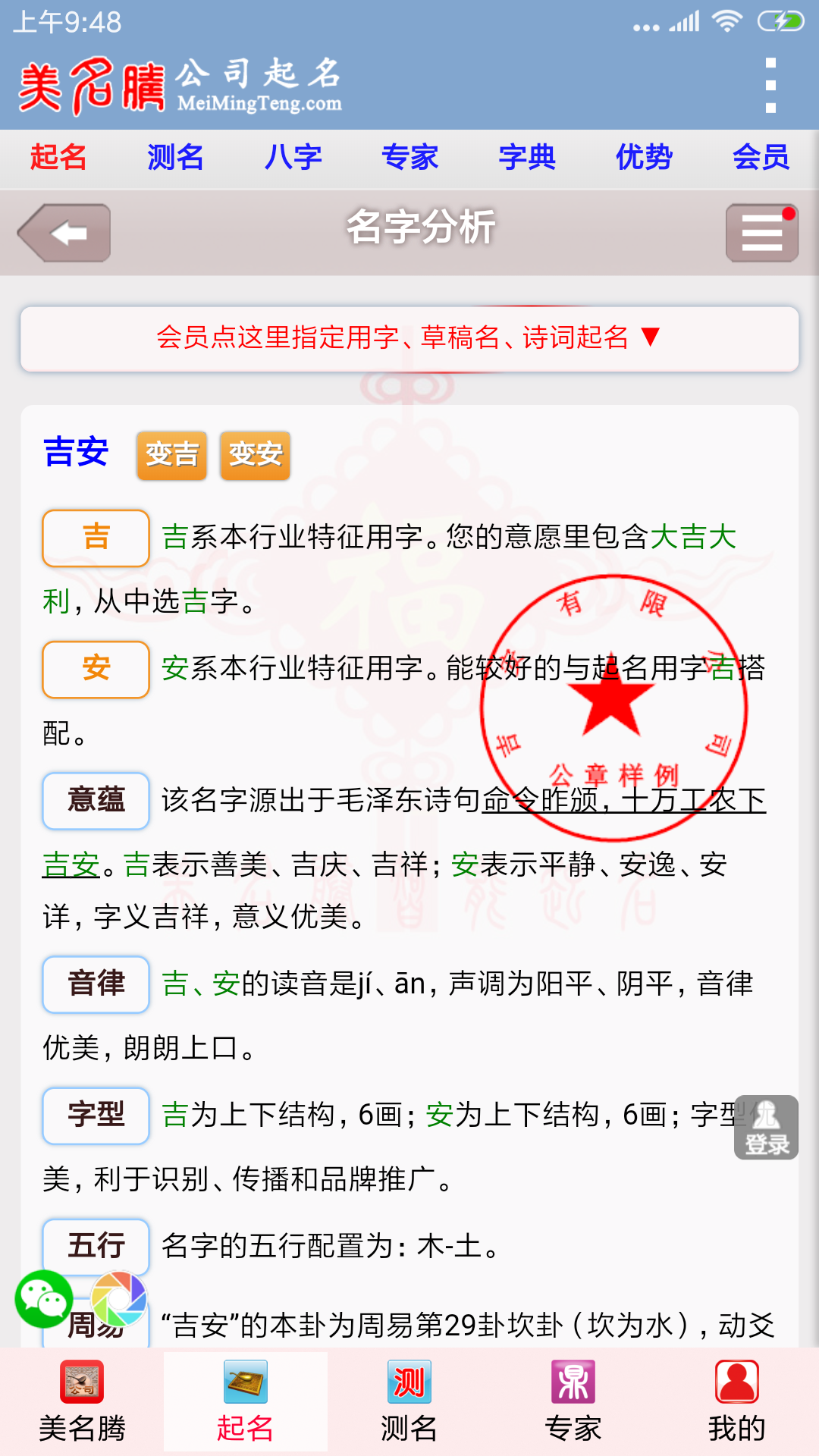Tap the back arrow navigation icon
Image resolution: width=819 pixels, height=1456 pixels.
(64, 233)
